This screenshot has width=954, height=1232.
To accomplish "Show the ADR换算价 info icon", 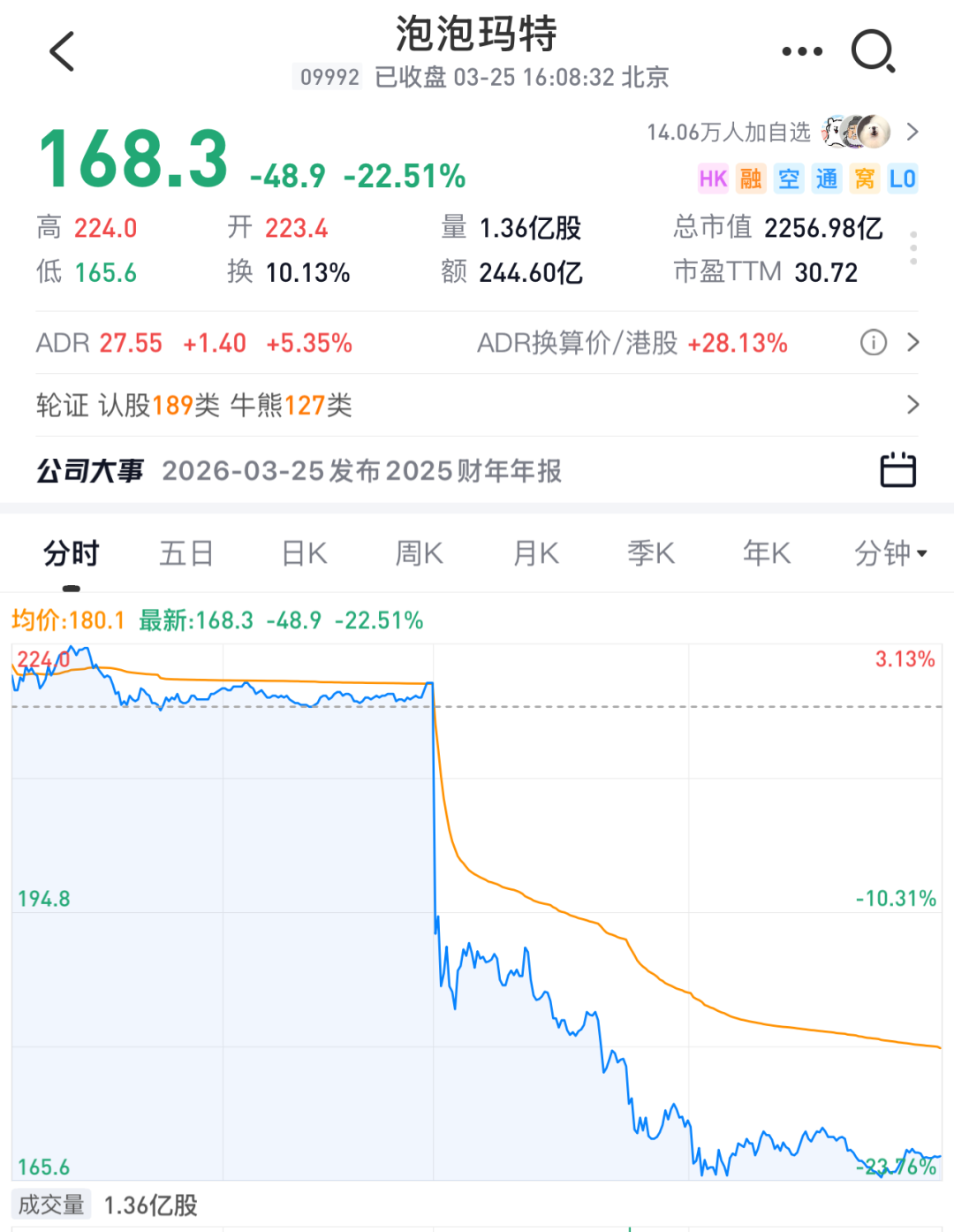I will pos(873,343).
